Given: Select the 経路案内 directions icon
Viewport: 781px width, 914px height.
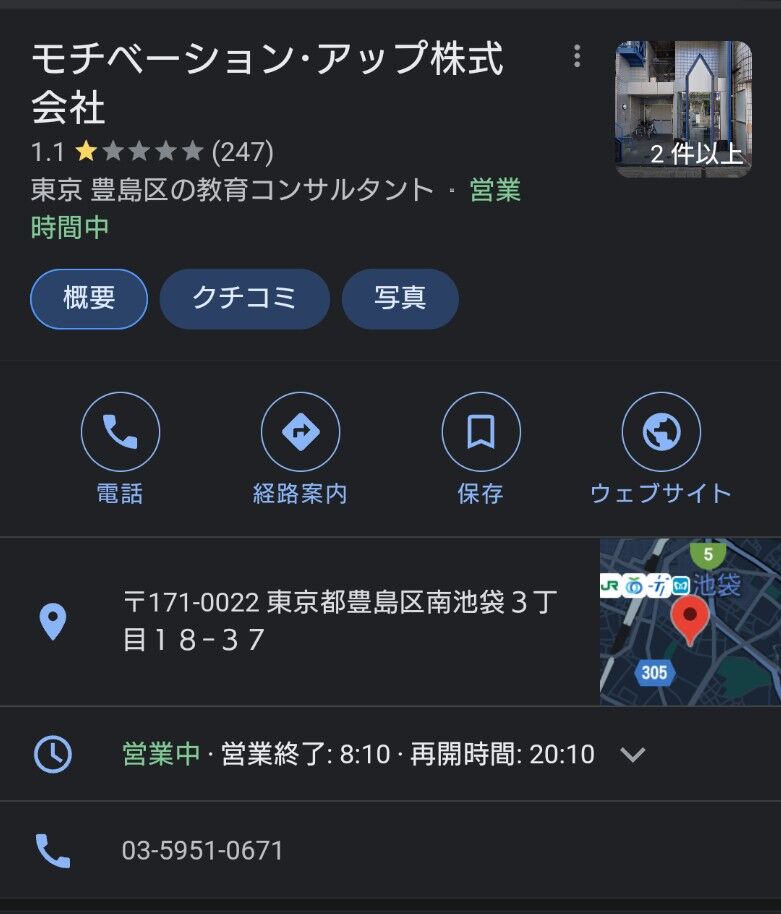Looking at the screenshot, I should (x=300, y=431).
